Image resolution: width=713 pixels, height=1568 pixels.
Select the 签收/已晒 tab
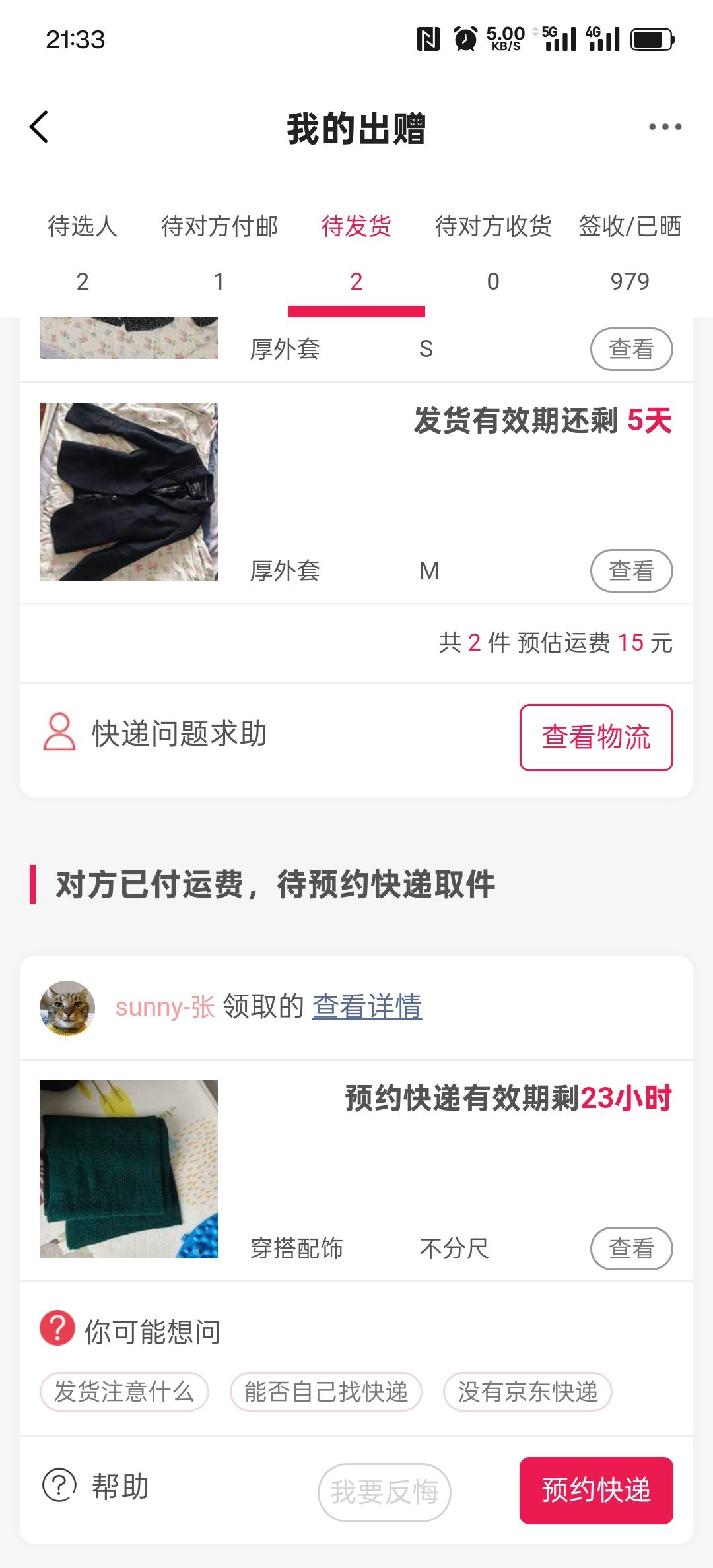630,252
